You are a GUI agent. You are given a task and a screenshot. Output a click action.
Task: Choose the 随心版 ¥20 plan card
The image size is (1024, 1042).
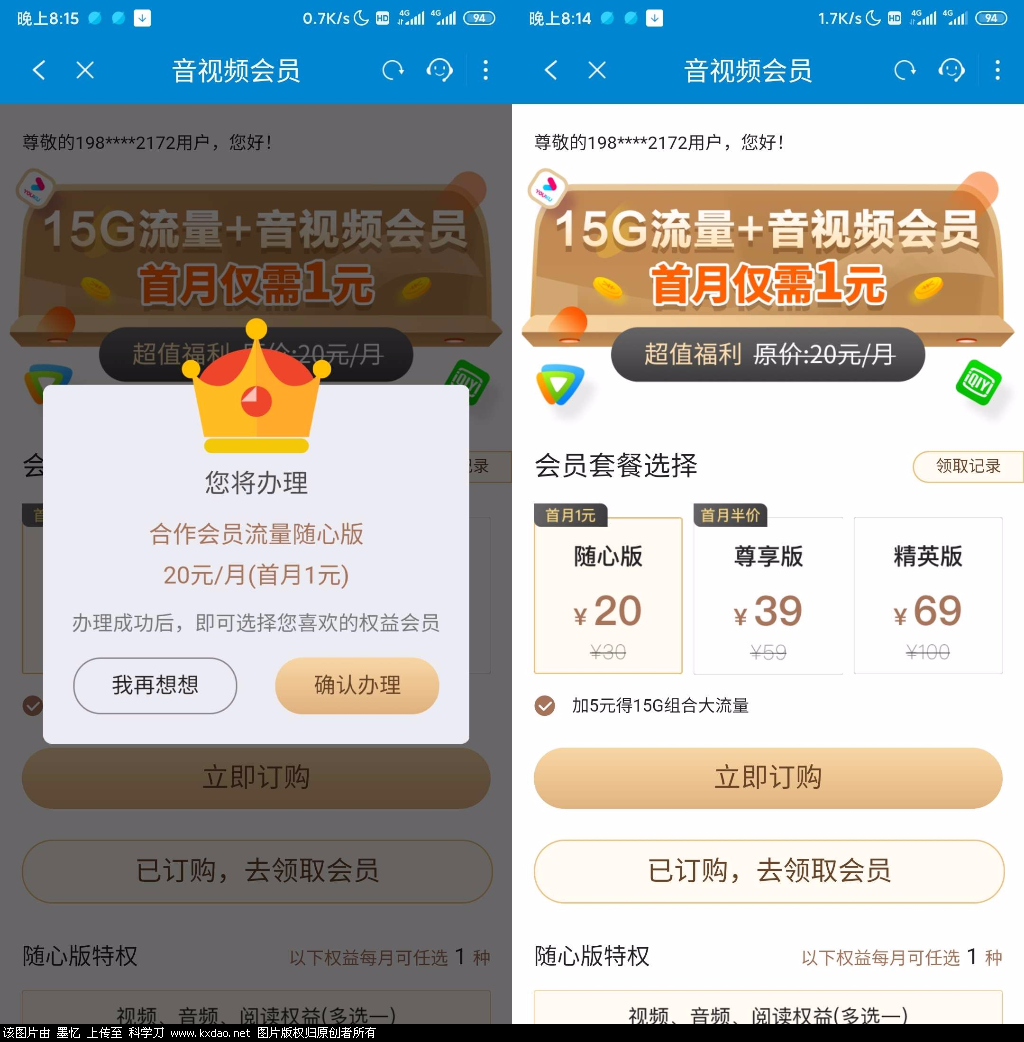[608, 597]
